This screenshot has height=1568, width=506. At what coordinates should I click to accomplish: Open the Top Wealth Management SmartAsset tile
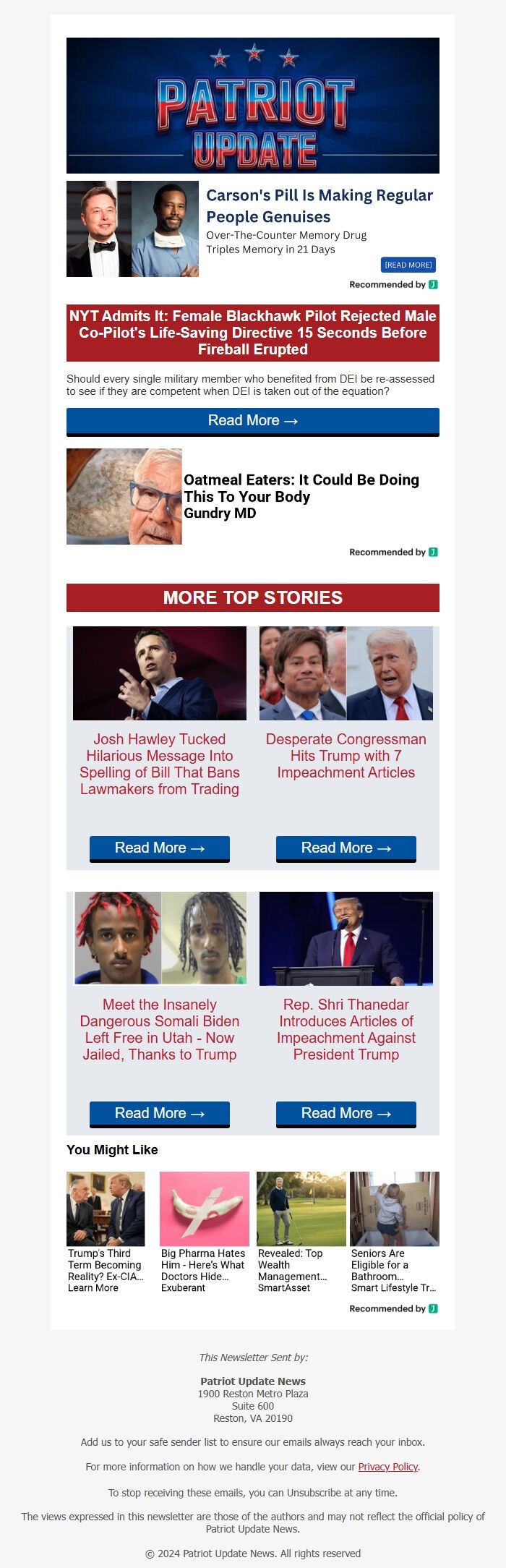click(301, 1230)
